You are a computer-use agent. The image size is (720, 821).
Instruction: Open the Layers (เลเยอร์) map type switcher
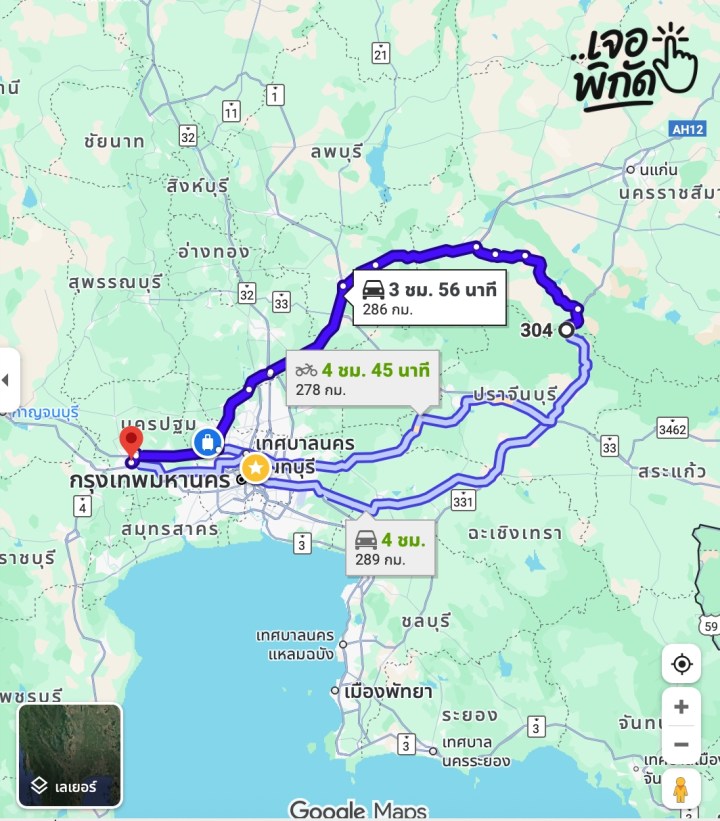70,755
